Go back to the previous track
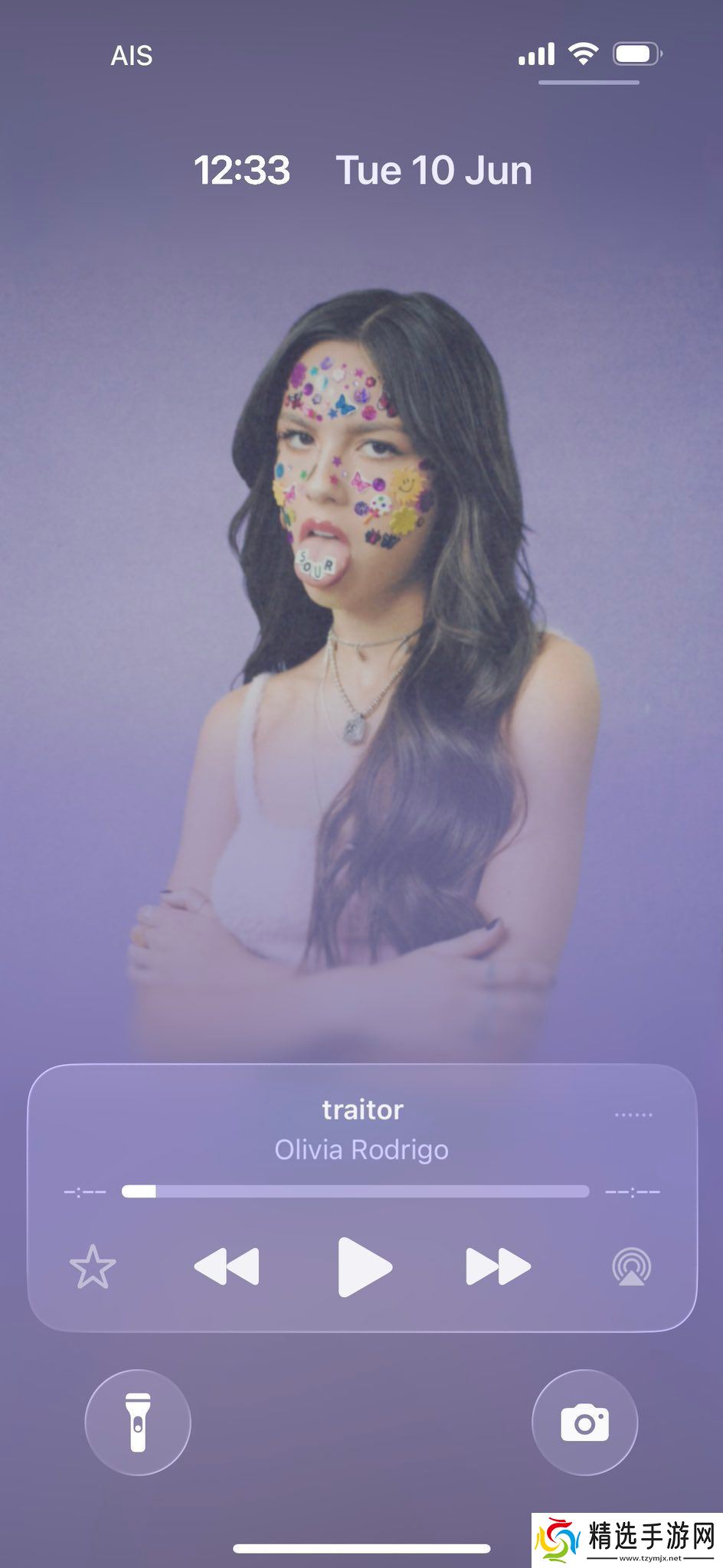Image resolution: width=723 pixels, height=1568 pixels. click(x=227, y=1266)
